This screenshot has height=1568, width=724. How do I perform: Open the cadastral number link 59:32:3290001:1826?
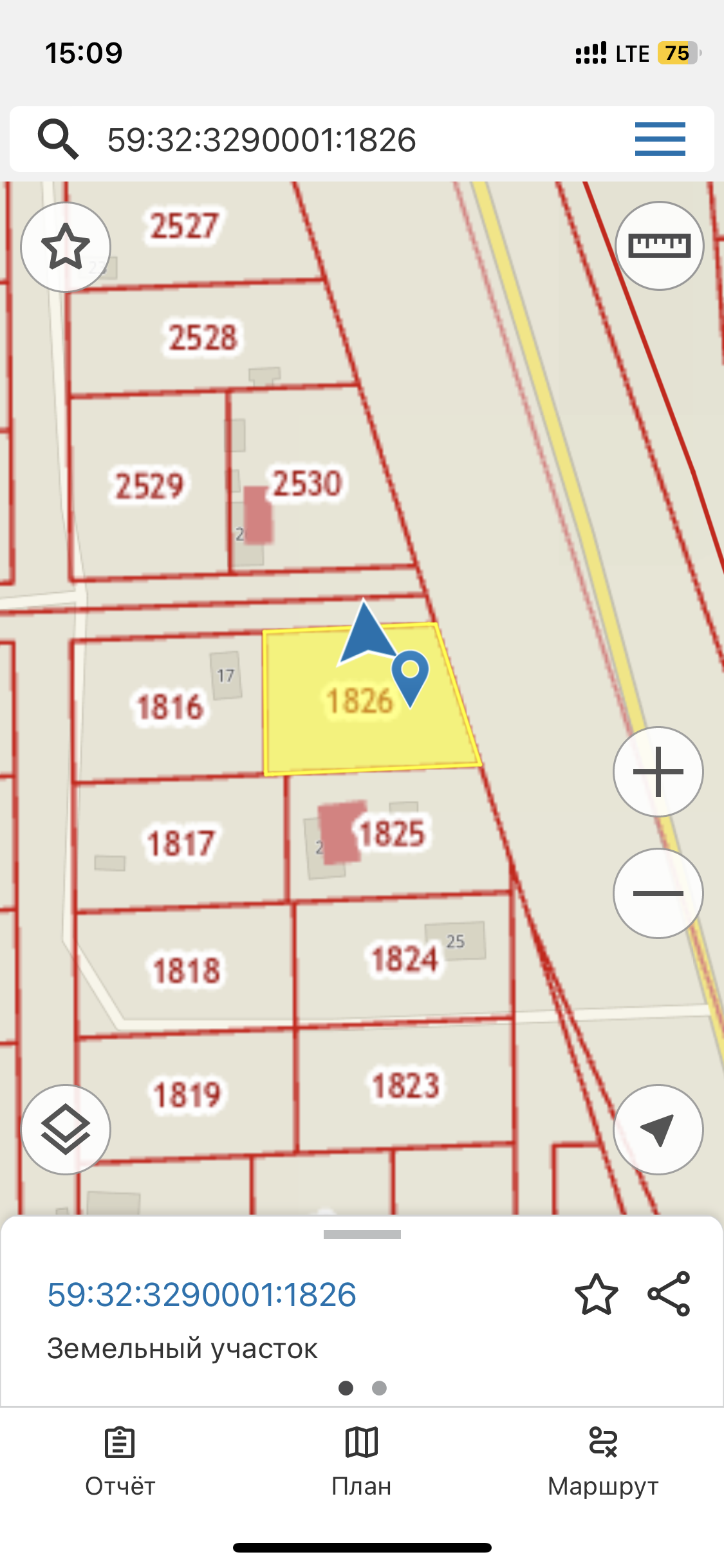201,1294
